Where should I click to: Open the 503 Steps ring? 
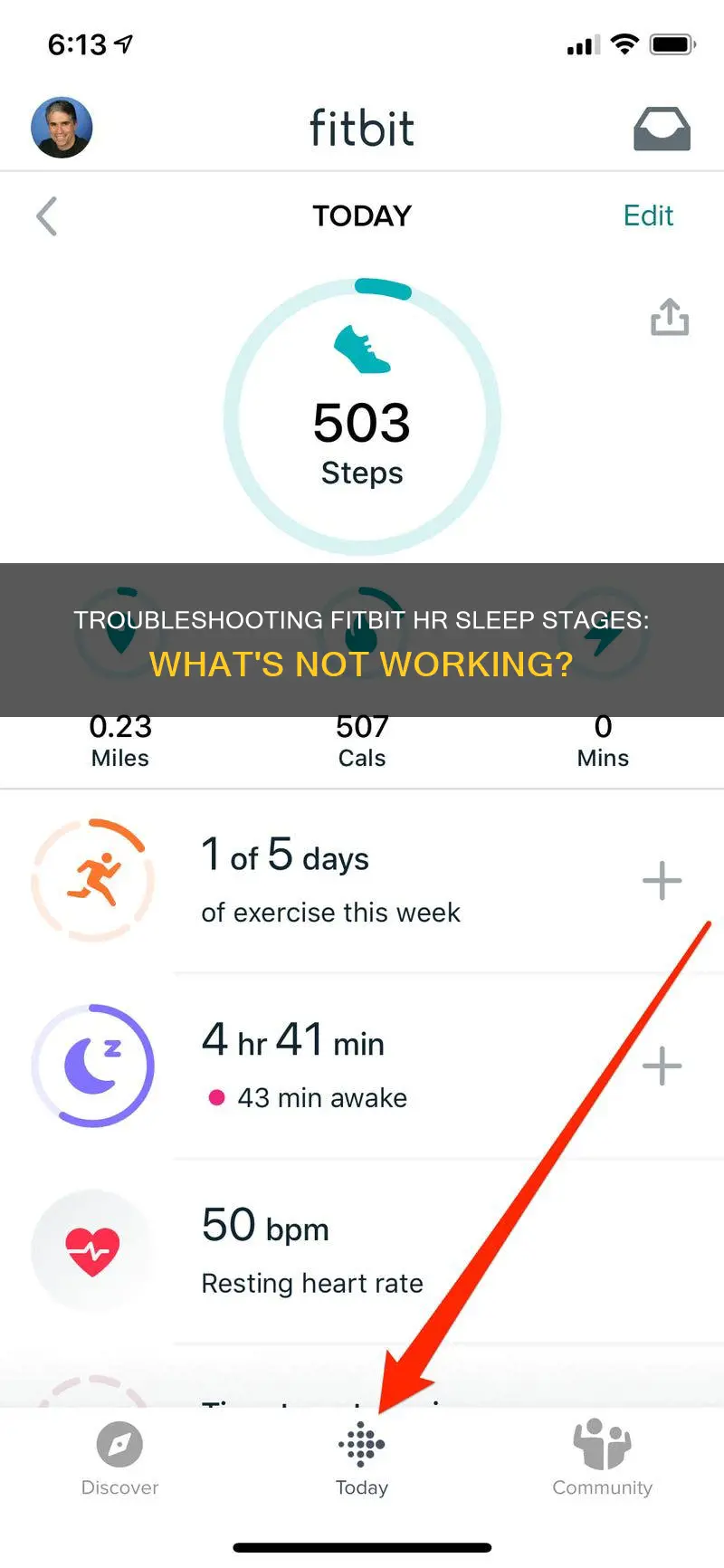(362, 416)
